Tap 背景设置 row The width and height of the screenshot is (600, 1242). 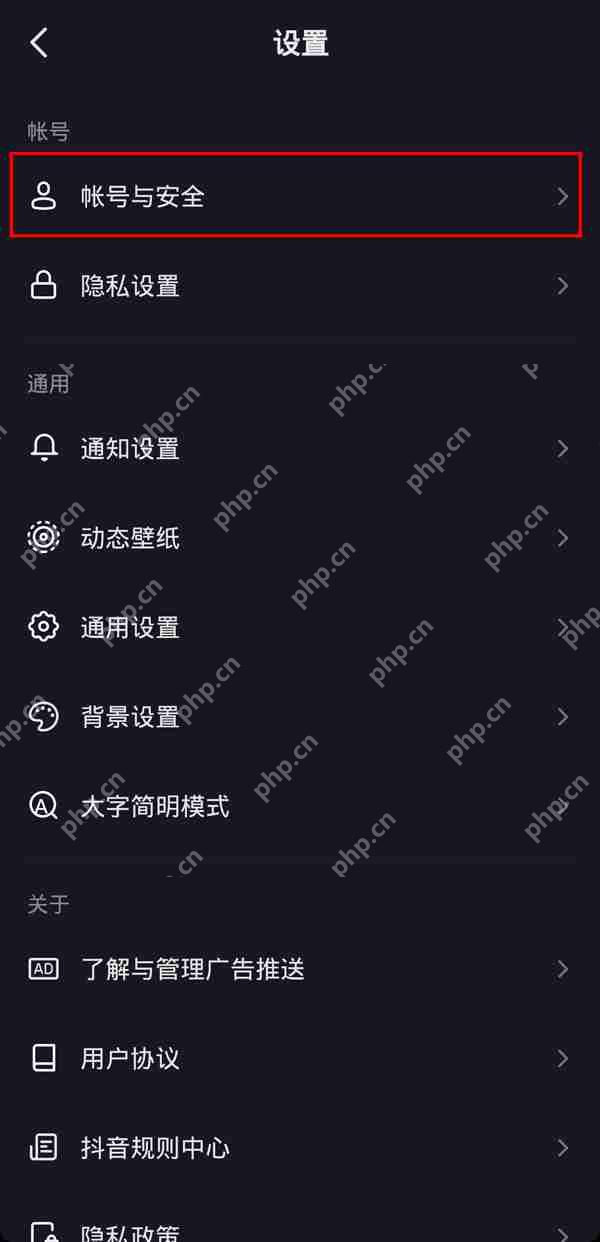[295, 717]
